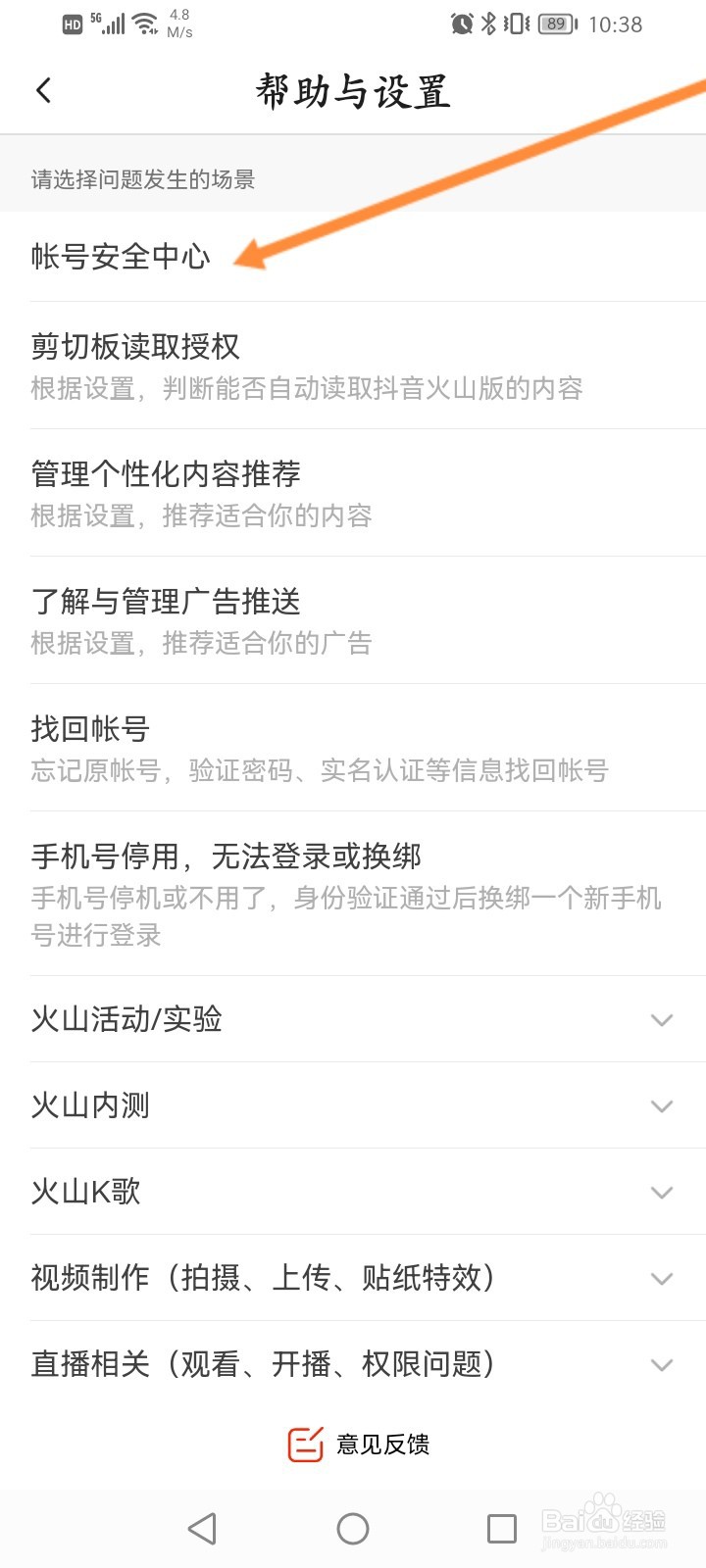Image resolution: width=706 pixels, height=1568 pixels.
Task: Open 帐号安全中心 indicated by the arrow
Action: (x=123, y=258)
